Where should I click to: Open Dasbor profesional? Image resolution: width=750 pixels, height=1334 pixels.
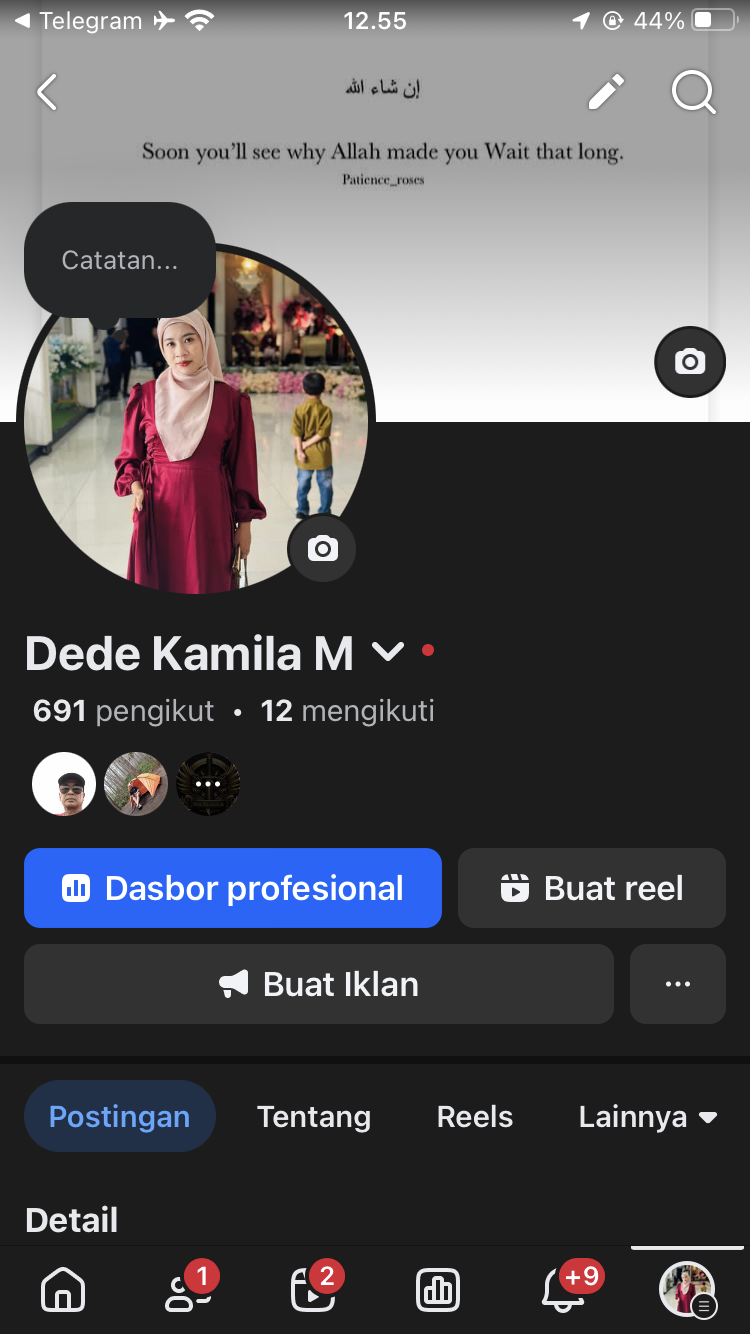233,888
